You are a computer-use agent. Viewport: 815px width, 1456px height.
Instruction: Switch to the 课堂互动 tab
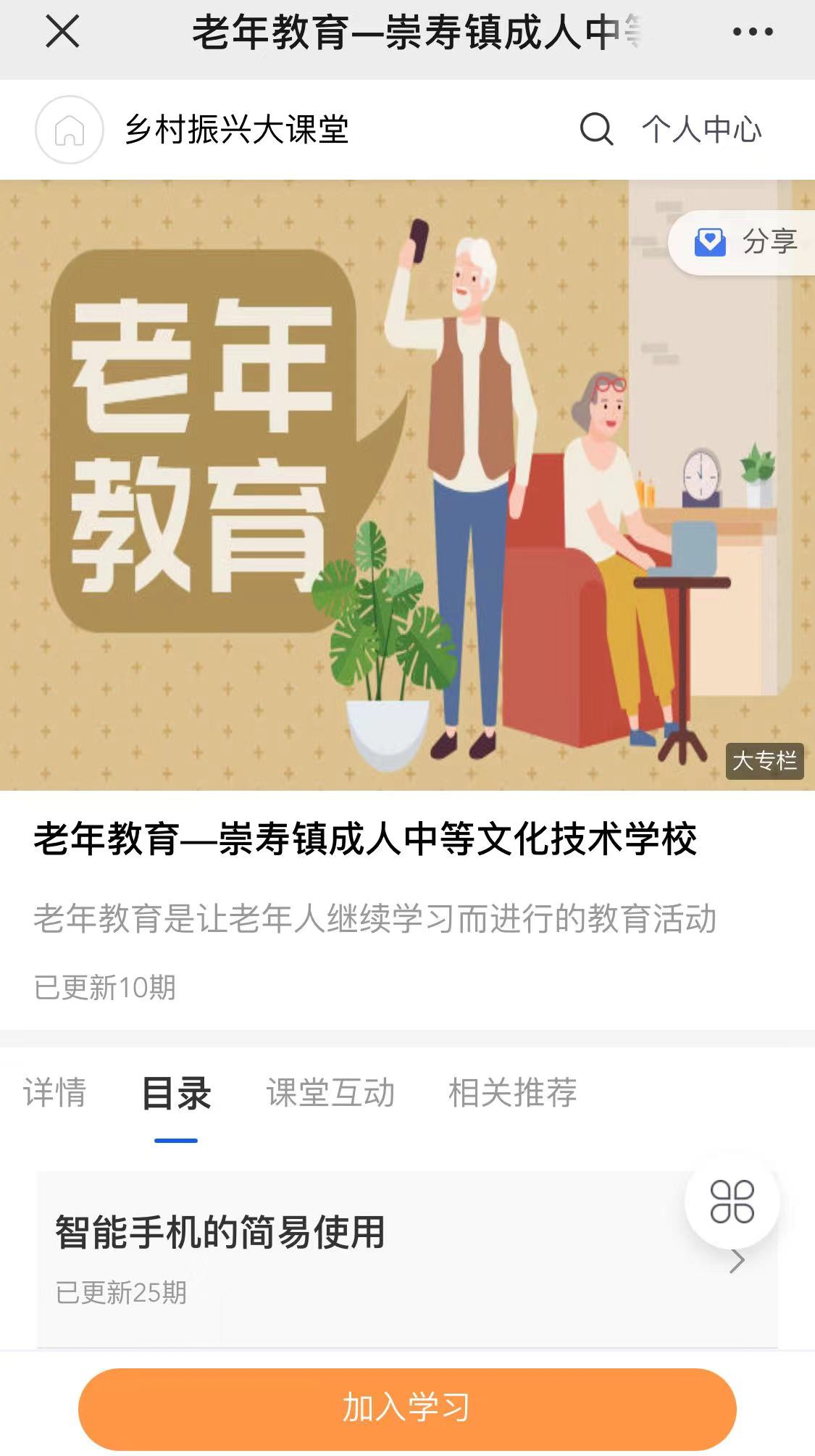(330, 1092)
